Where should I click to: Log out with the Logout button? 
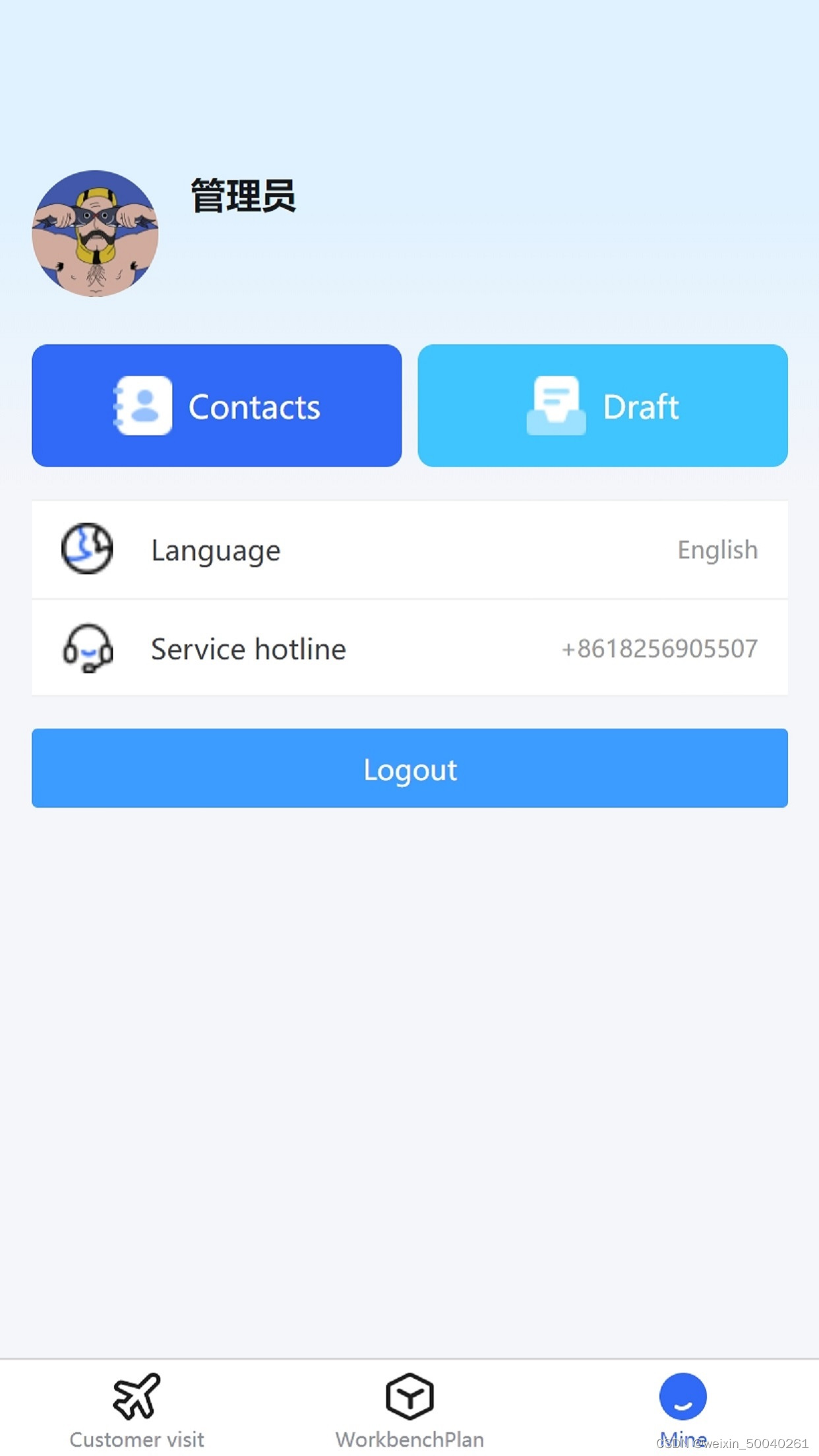pos(409,768)
